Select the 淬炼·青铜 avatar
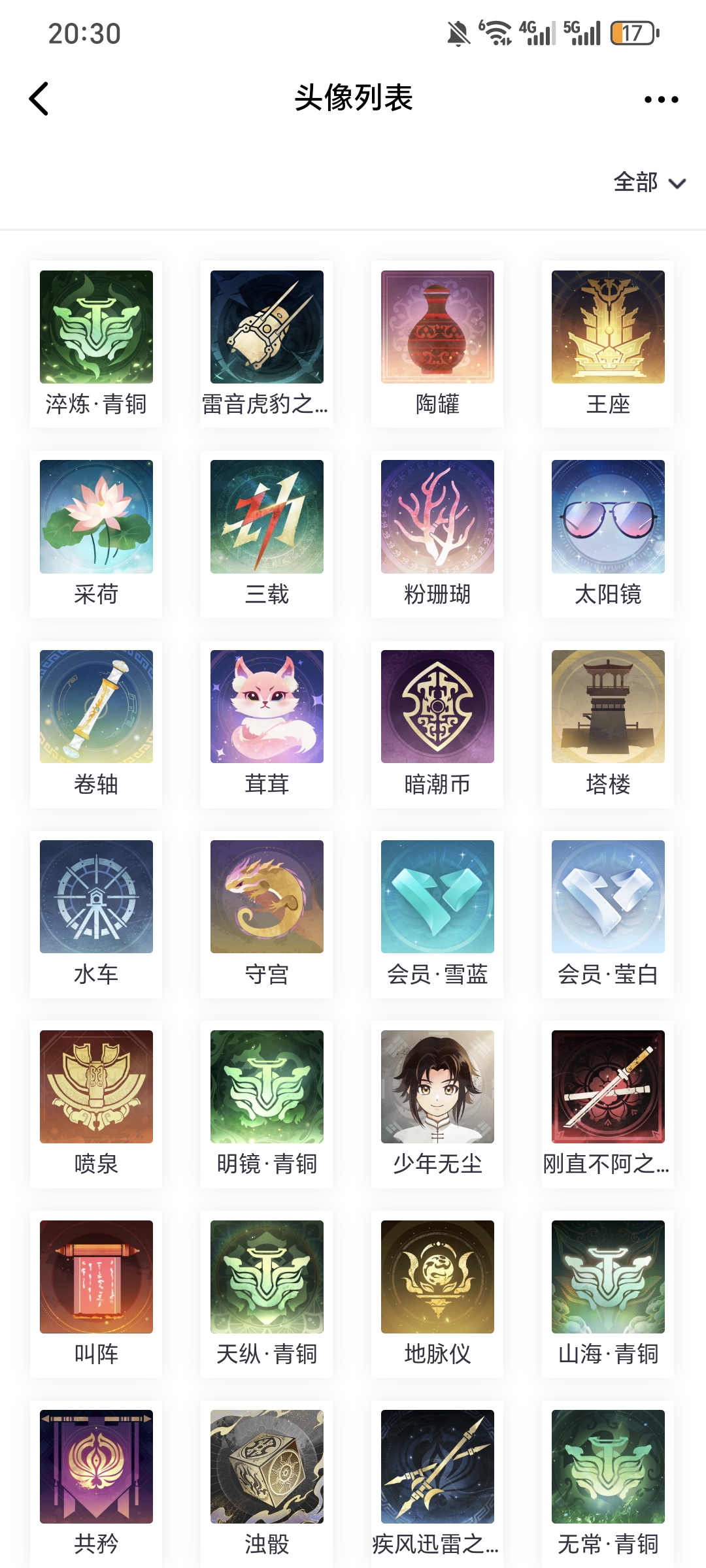The image size is (706, 1568). point(96,327)
